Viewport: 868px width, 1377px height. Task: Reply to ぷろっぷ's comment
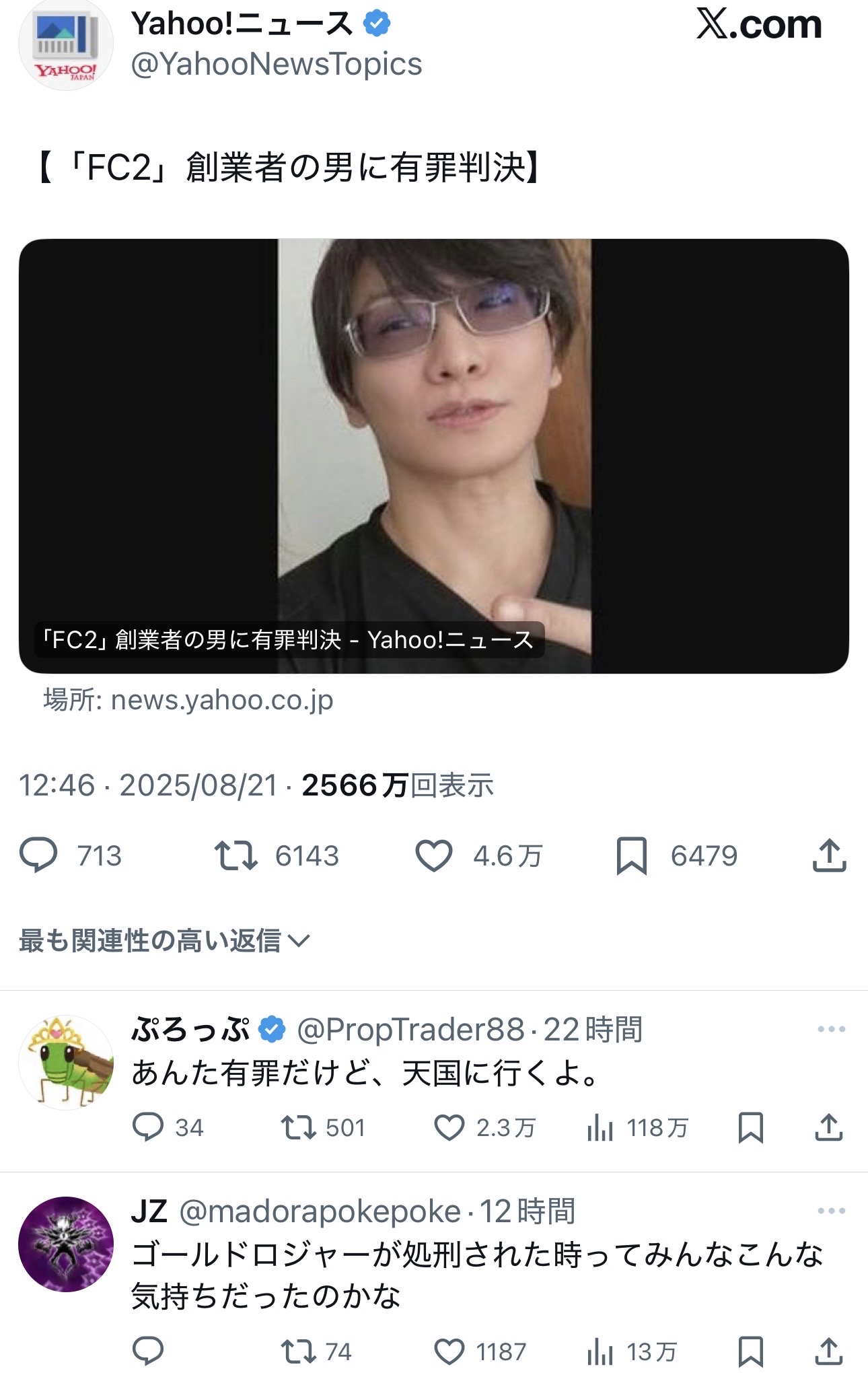point(148,1127)
